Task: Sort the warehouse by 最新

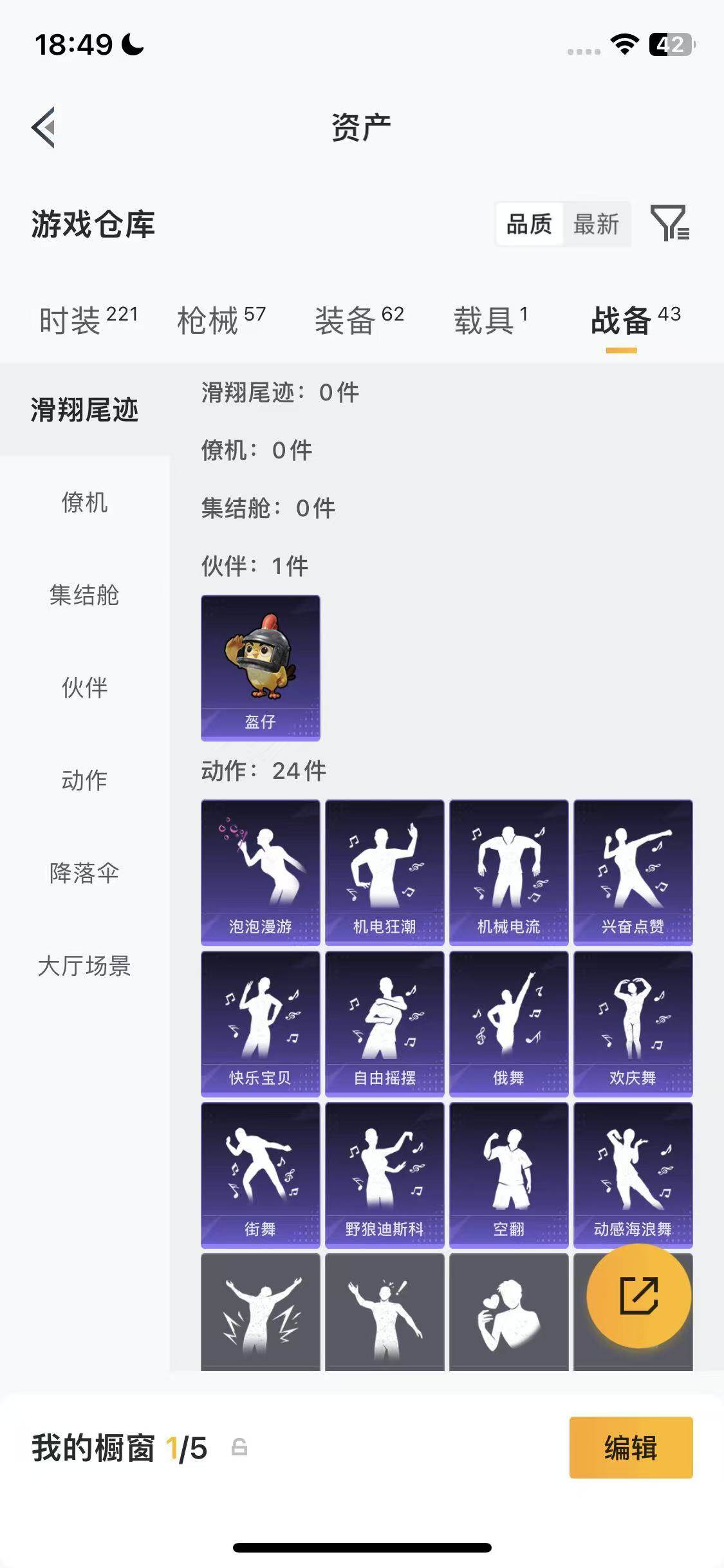Action: coord(596,225)
